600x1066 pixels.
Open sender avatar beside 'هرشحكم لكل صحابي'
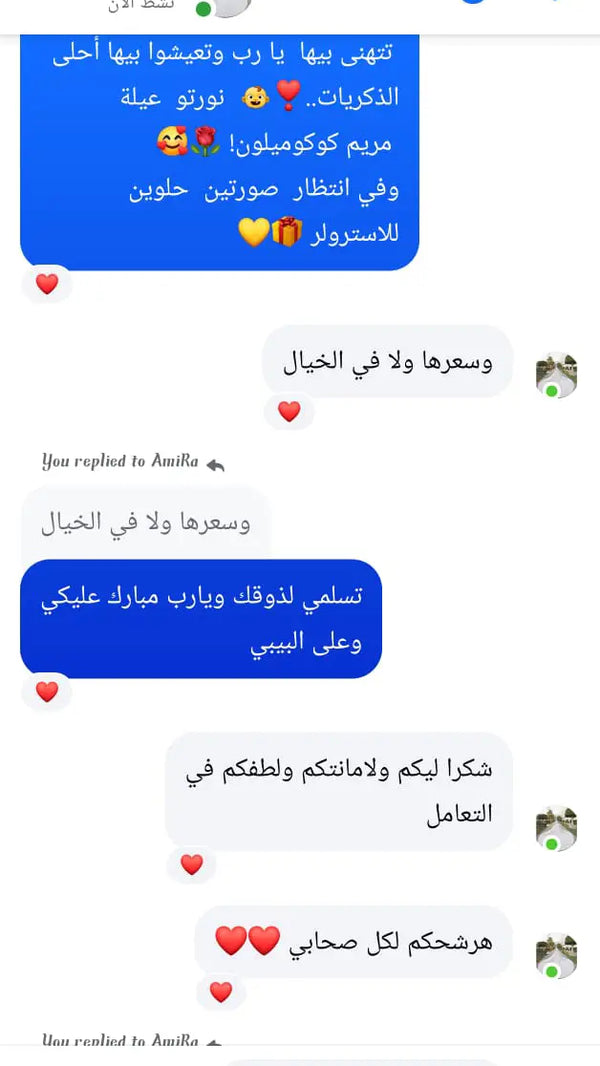(x=557, y=956)
